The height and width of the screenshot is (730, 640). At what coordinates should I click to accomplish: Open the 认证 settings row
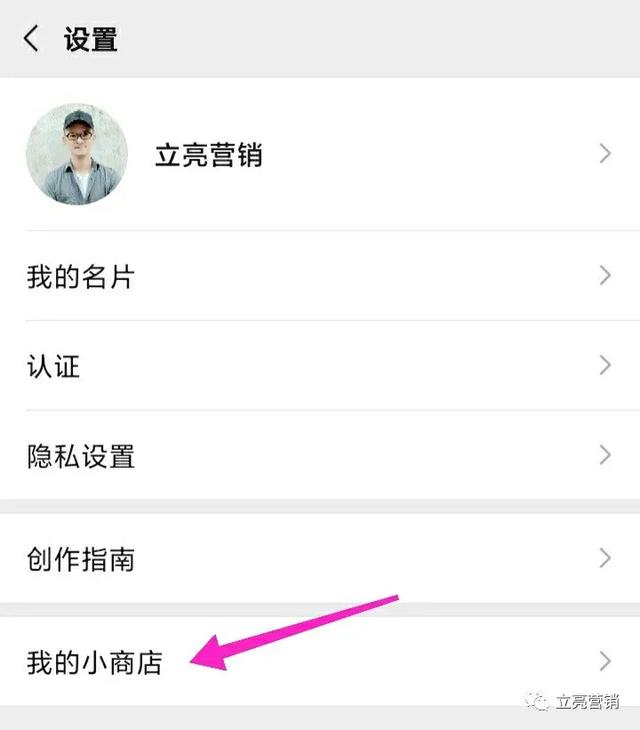click(320, 366)
